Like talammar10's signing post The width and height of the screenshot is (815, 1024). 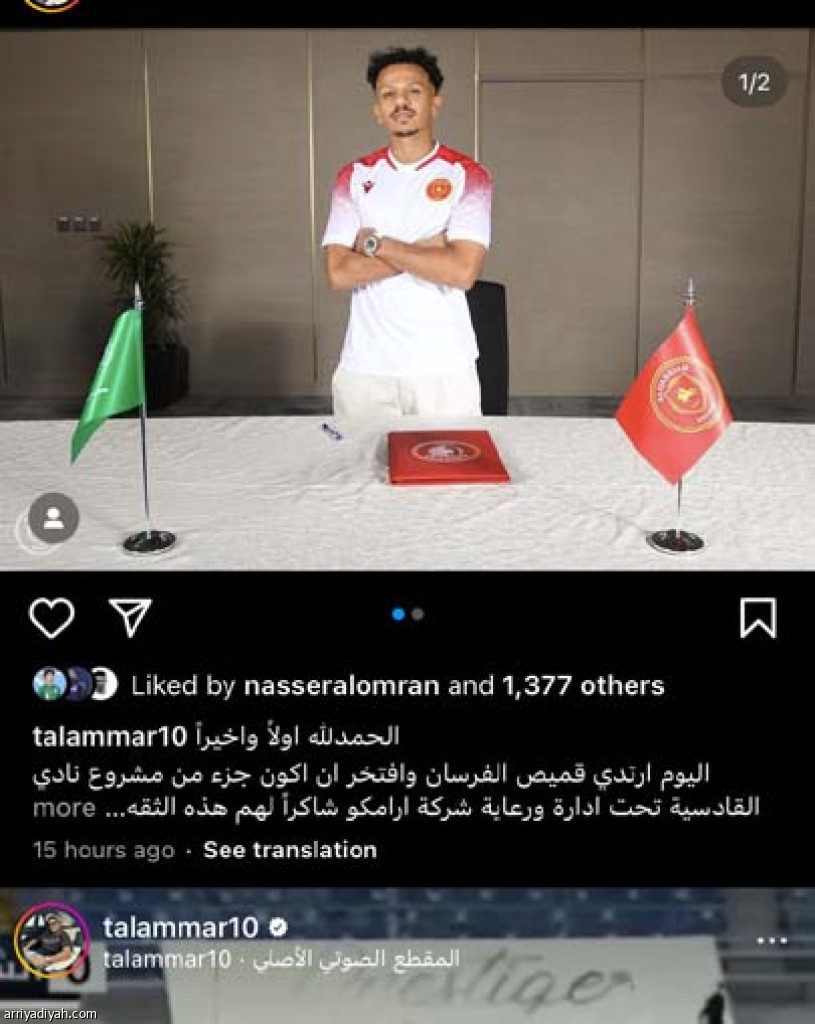pyautogui.click(x=51, y=618)
